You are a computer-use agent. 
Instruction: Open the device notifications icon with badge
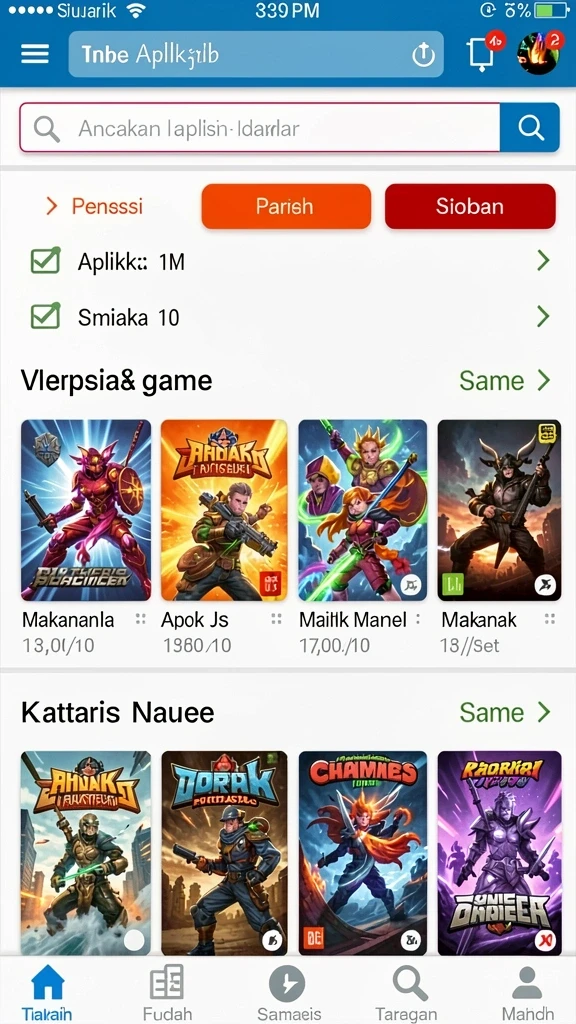pyautogui.click(x=481, y=54)
